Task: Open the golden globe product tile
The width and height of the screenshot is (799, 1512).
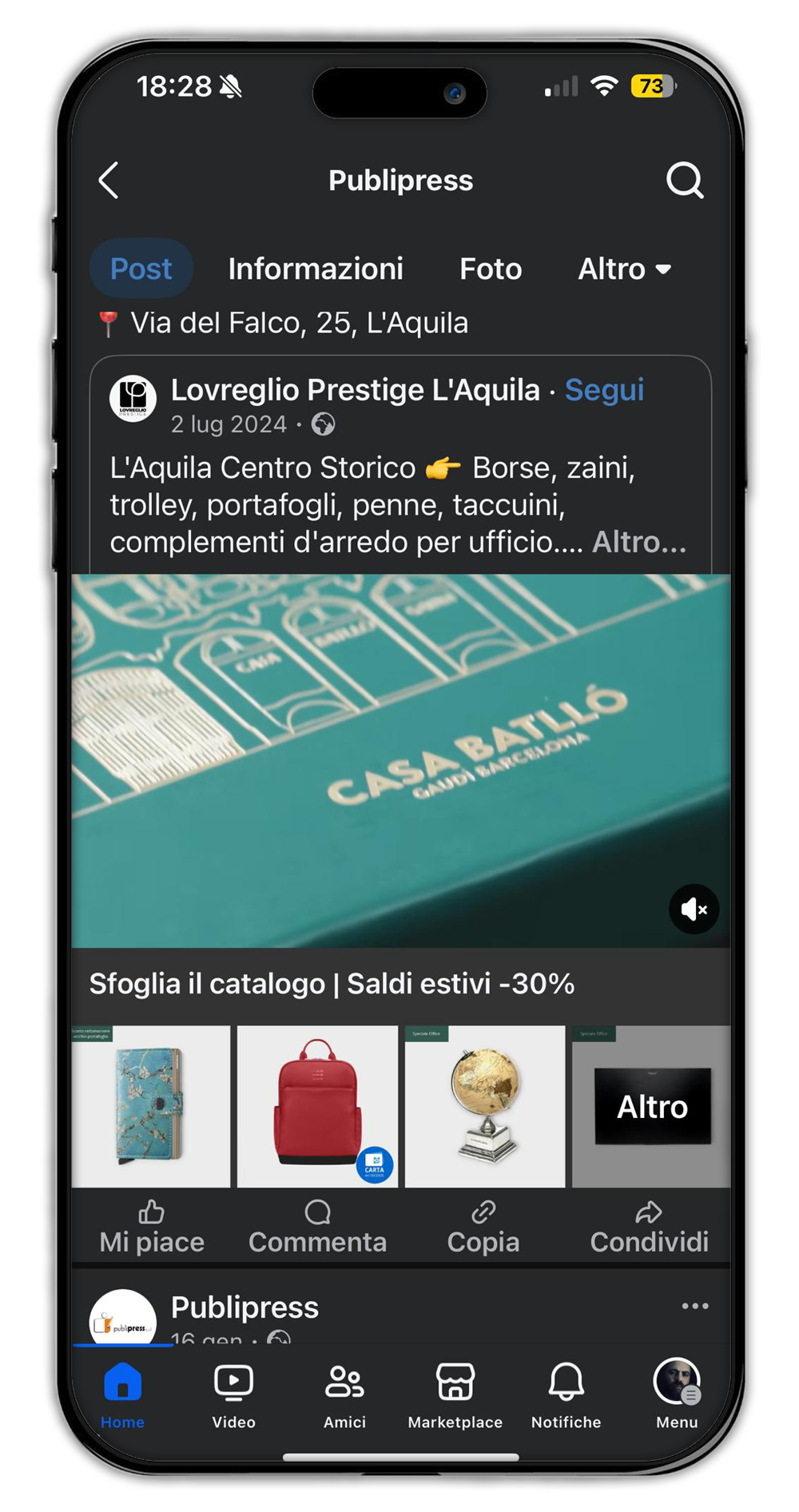Action: coord(485,1106)
